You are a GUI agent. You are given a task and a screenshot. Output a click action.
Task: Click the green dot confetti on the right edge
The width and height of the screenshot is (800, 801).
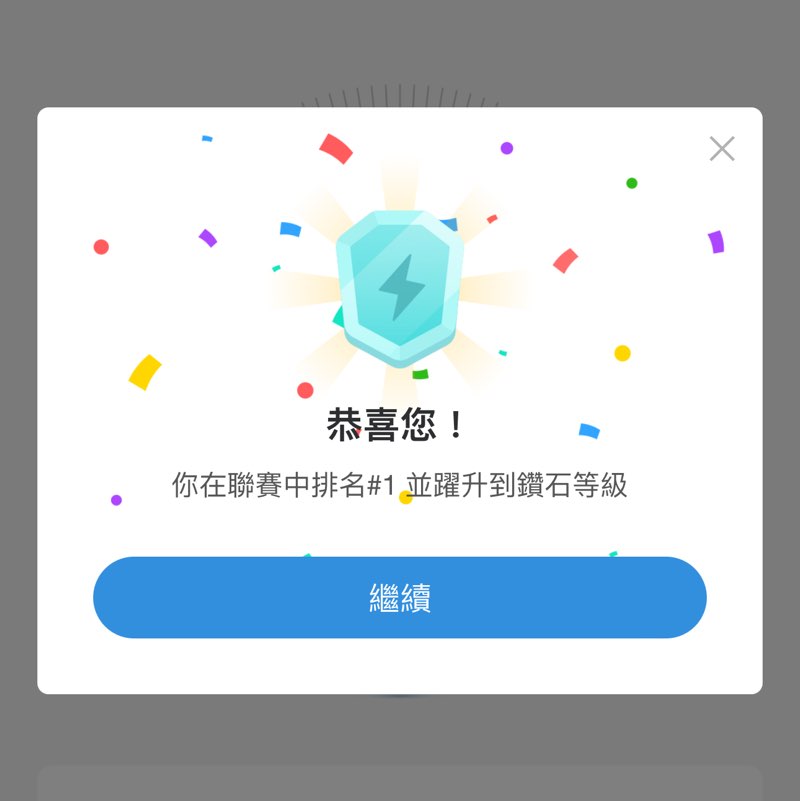click(632, 182)
